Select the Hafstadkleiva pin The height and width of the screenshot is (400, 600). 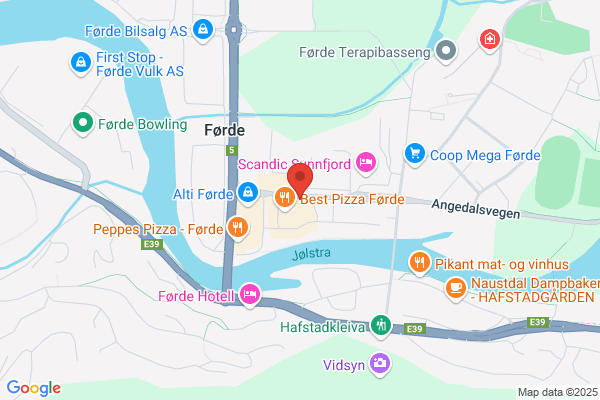click(x=380, y=325)
